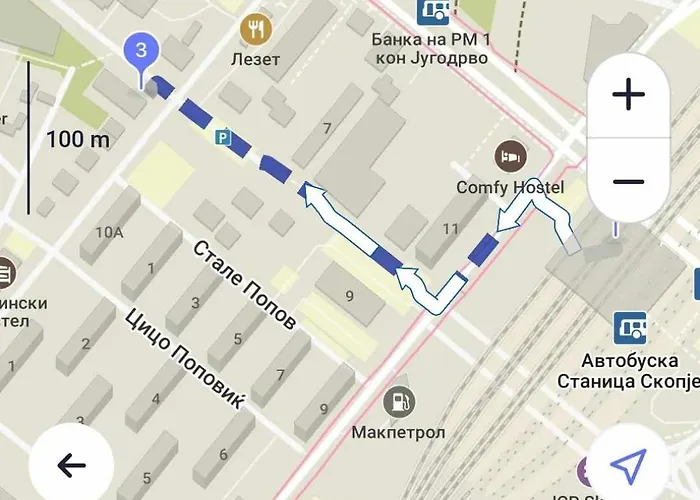
Task: Select the Банка на РМ 1 bus stop
Action: (433, 12)
